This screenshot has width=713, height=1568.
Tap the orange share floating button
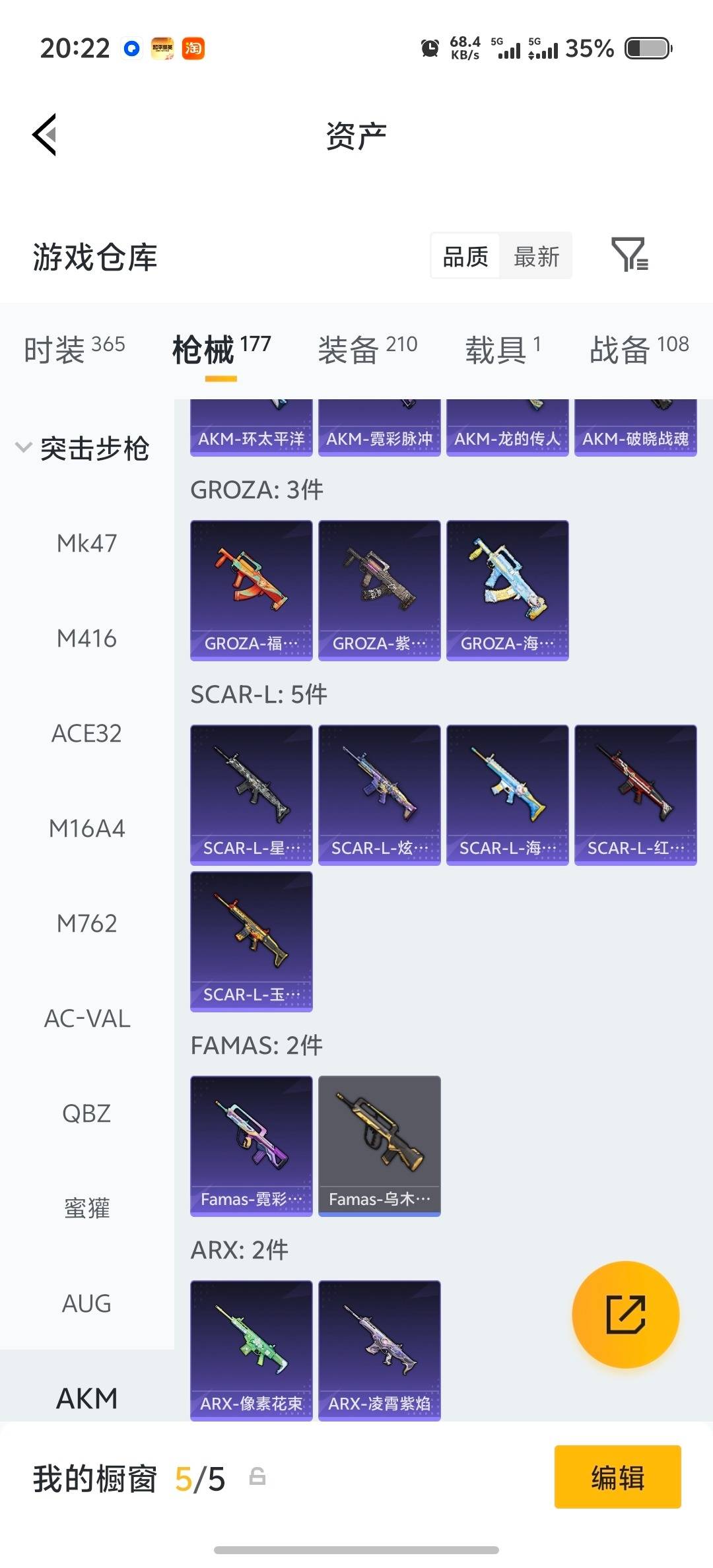coord(625,1315)
